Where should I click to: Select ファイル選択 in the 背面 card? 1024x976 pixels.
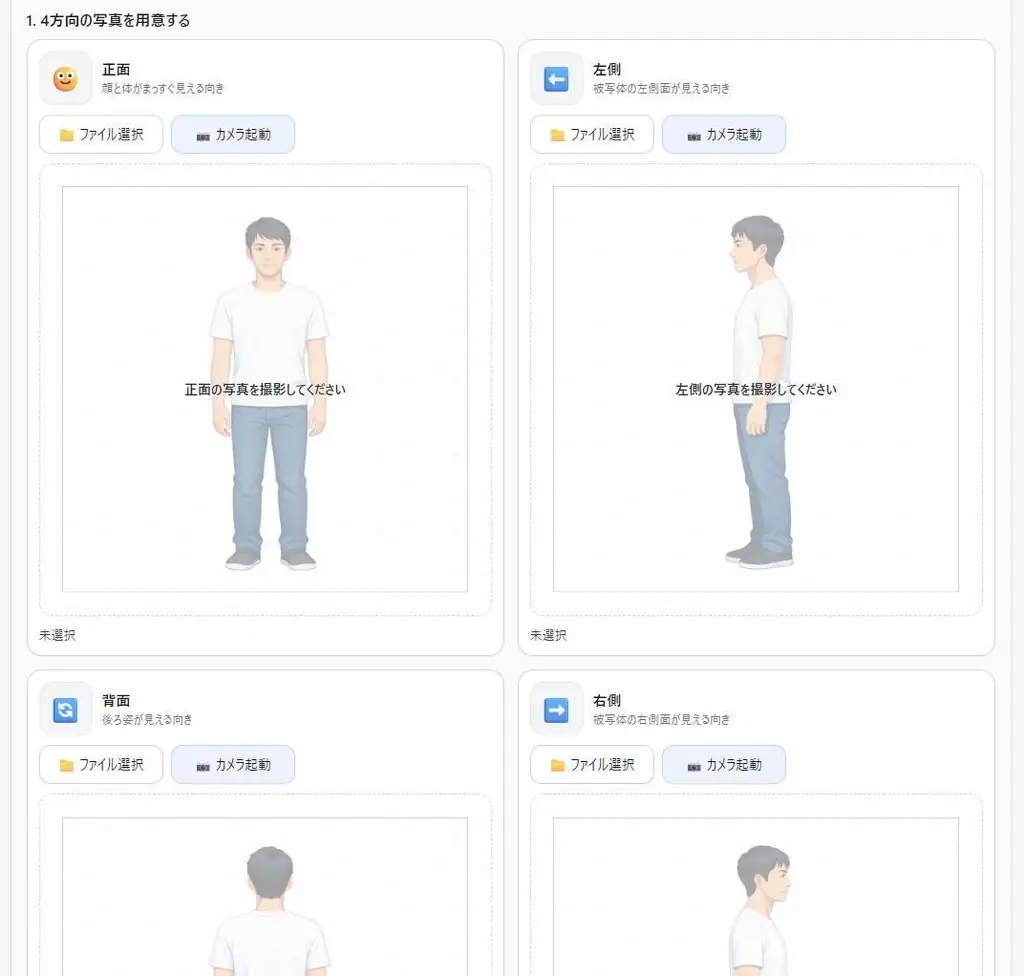point(101,765)
